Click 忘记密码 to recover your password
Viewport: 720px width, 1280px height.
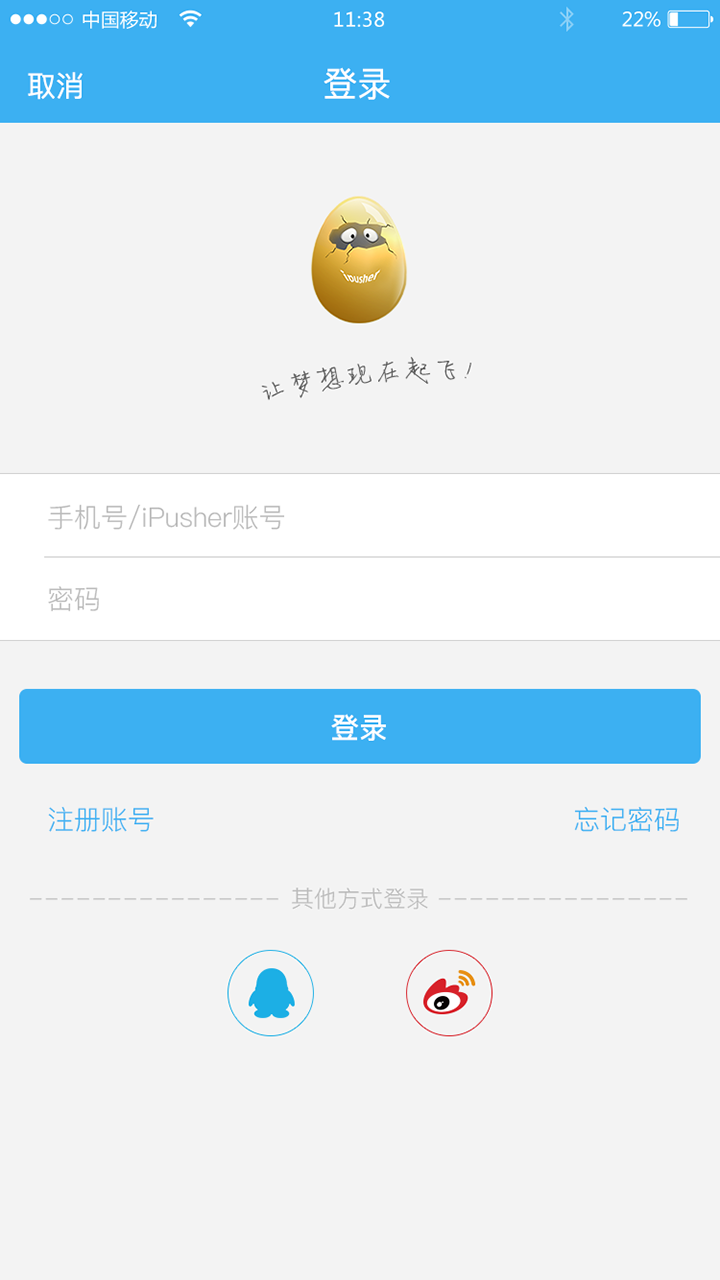coord(626,820)
